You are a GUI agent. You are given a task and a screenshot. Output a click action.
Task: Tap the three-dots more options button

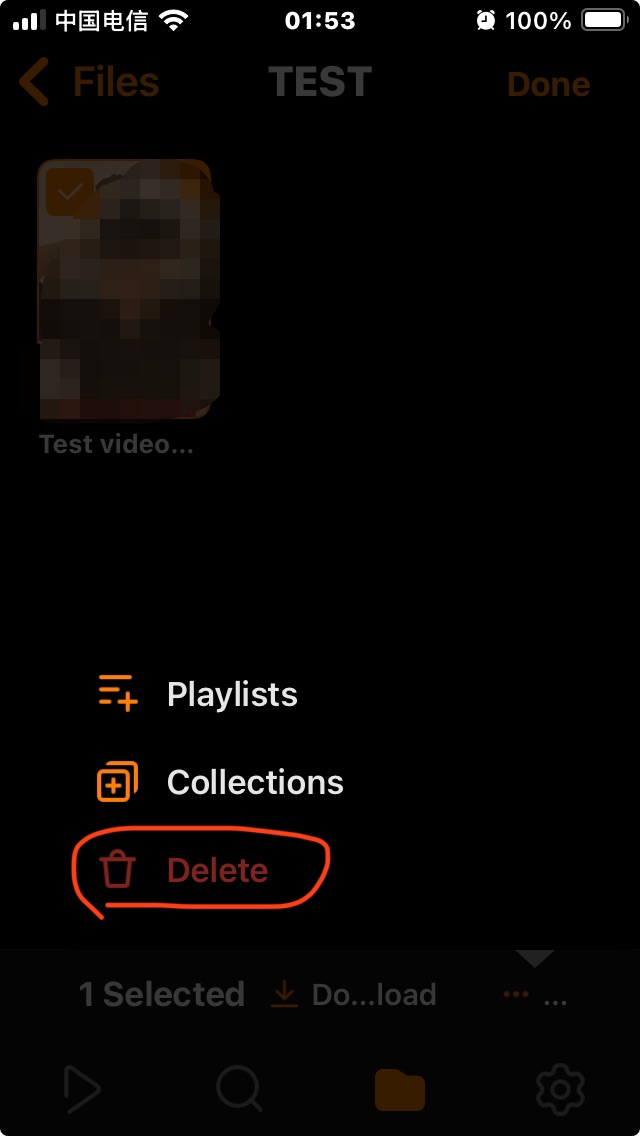click(534, 994)
